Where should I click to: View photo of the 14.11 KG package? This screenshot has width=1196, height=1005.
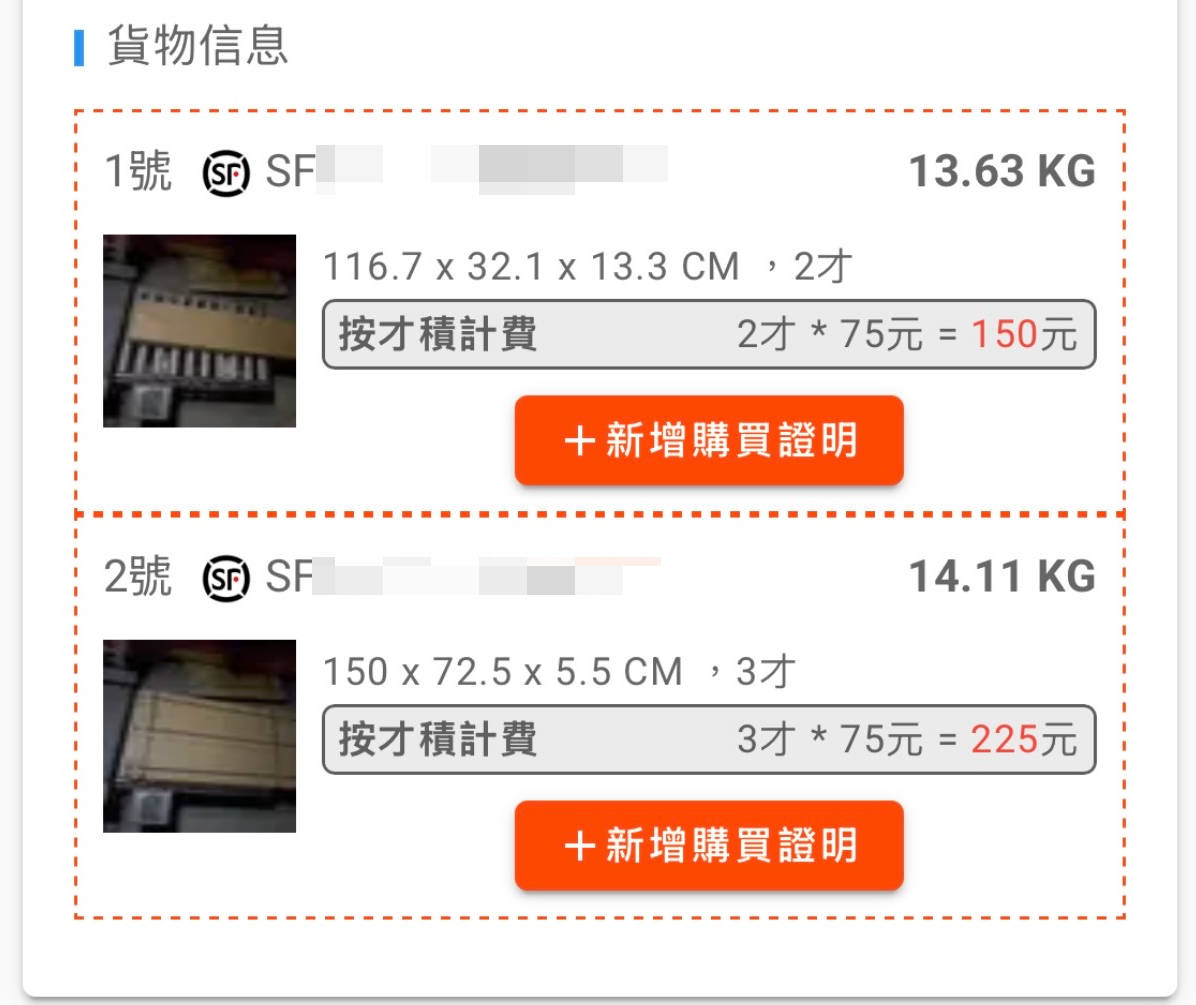coord(200,736)
